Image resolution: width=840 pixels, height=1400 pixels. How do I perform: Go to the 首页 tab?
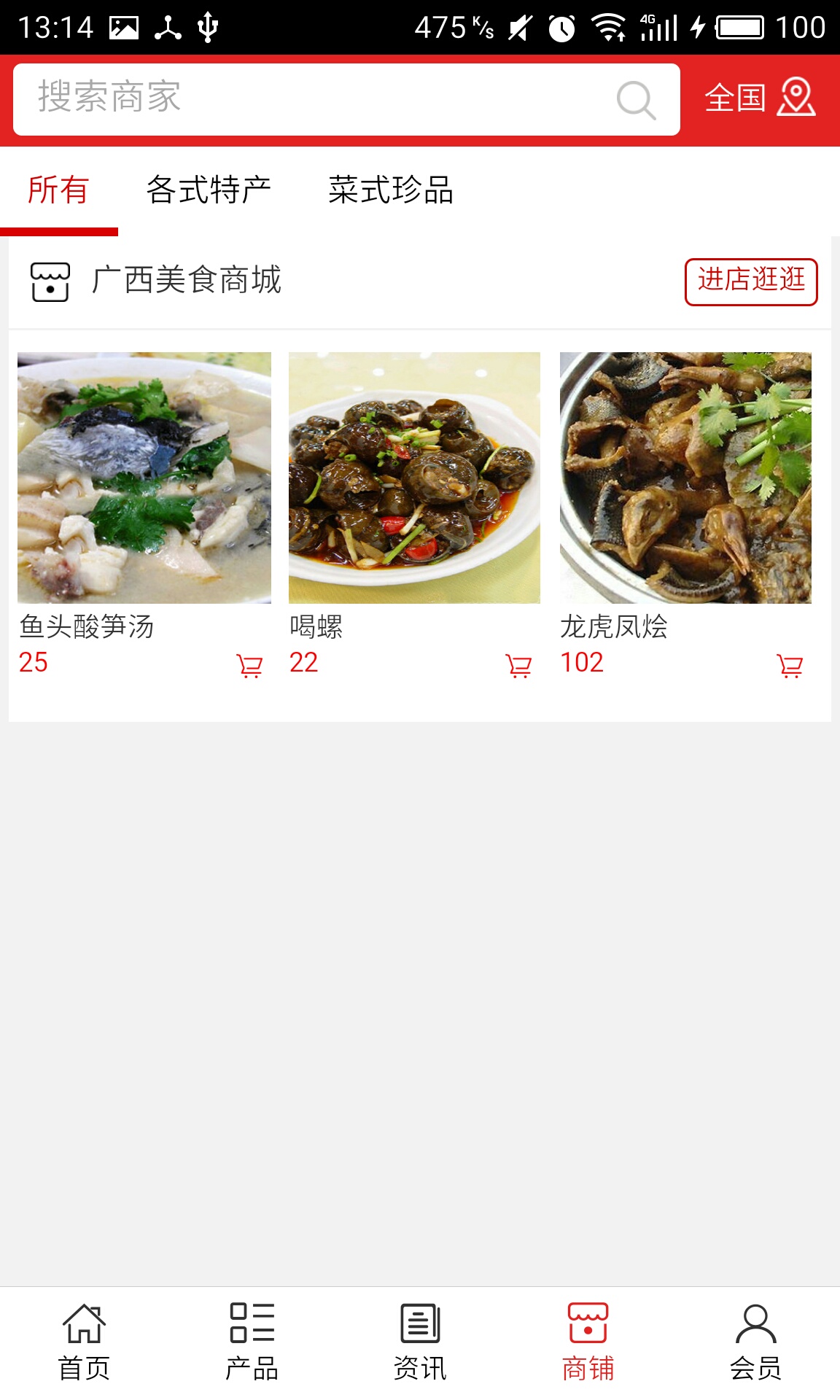coord(84,1342)
